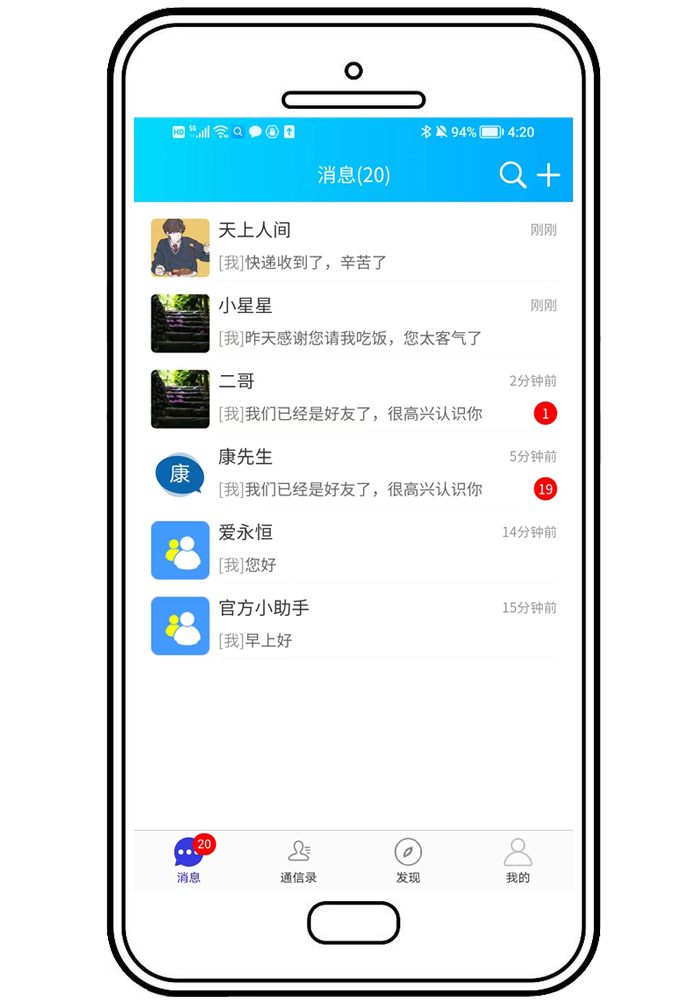
Task: Open the 官方小助手 conversation
Action: tap(353, 625)
